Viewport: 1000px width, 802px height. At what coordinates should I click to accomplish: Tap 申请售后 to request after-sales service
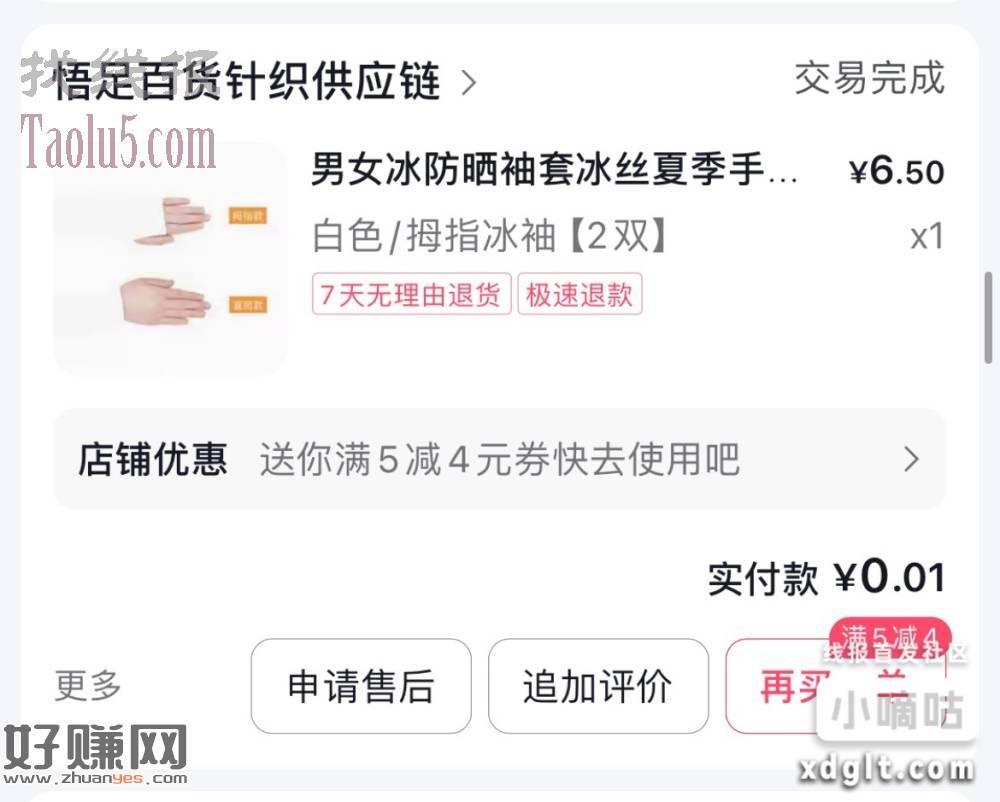361,687
